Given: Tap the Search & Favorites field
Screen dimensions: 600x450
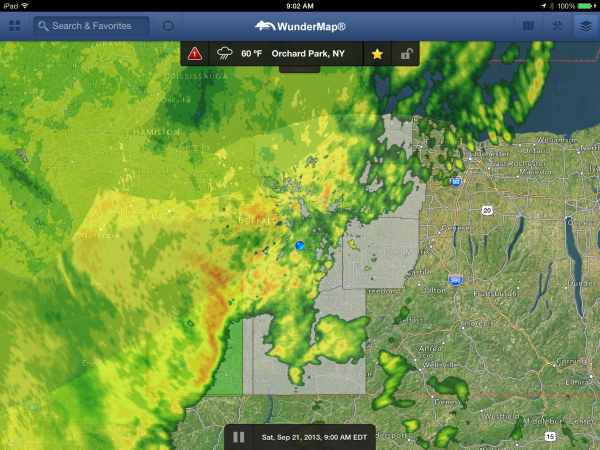Looking at the screenshot, I should click(91, 25).
